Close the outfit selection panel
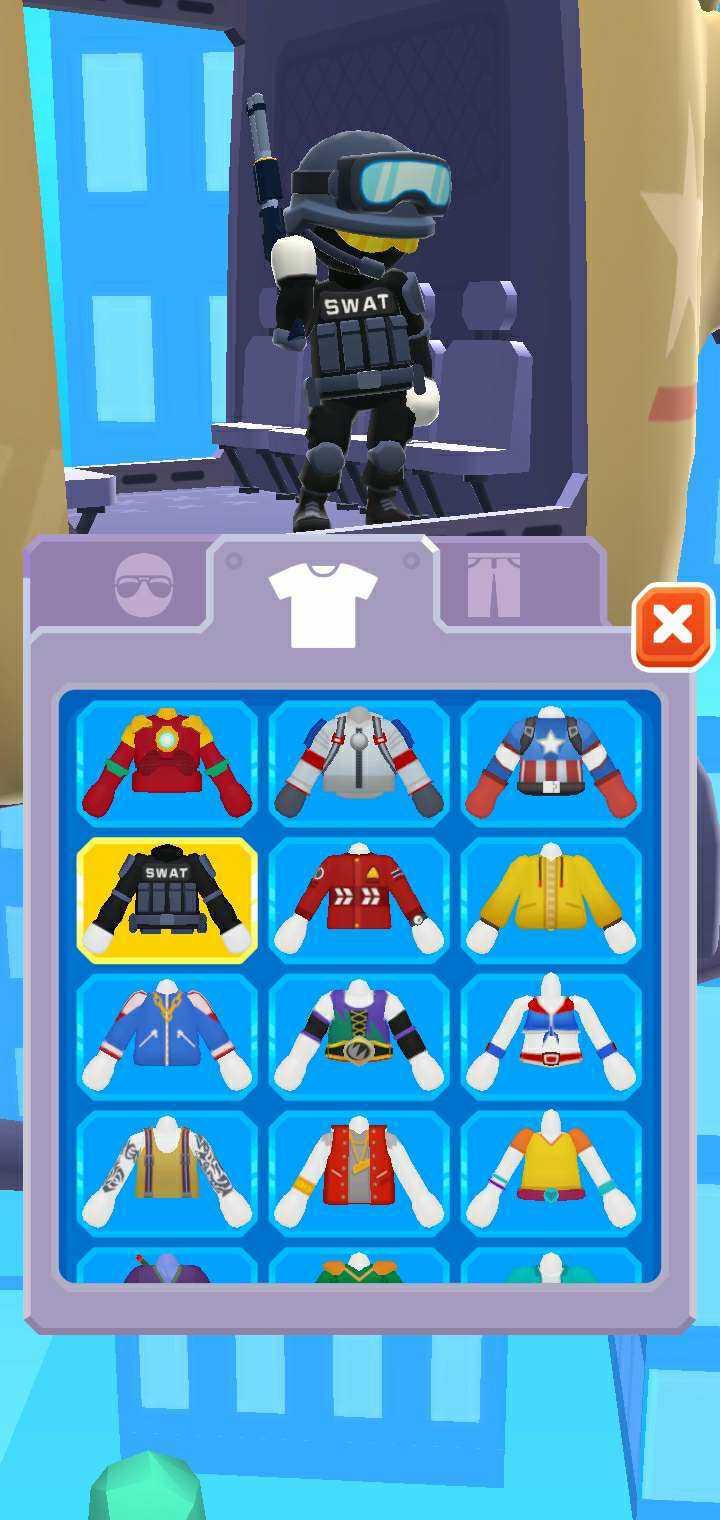The width and height of the screenshot is (720, 1520). click(672, 627)
